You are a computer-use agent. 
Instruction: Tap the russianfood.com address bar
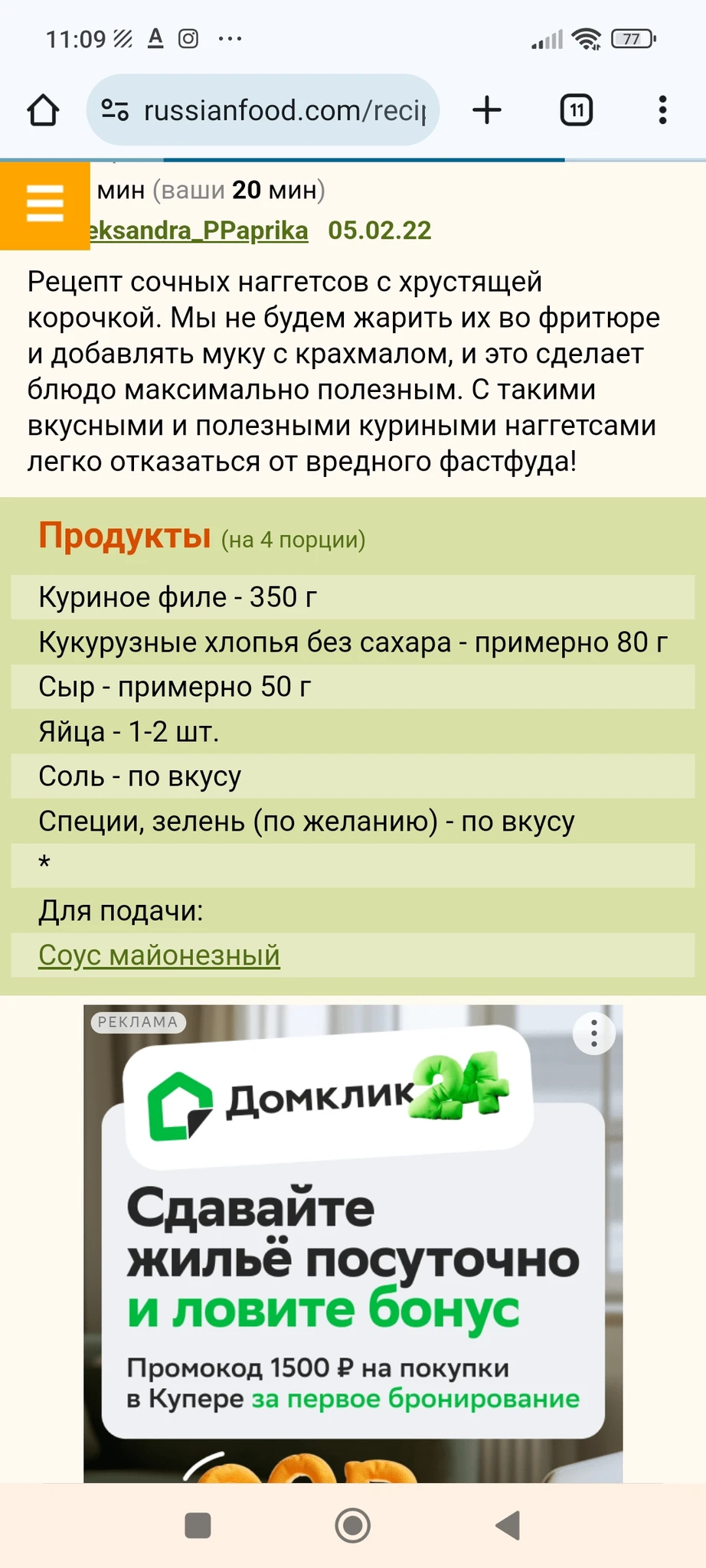pos(283,110)
